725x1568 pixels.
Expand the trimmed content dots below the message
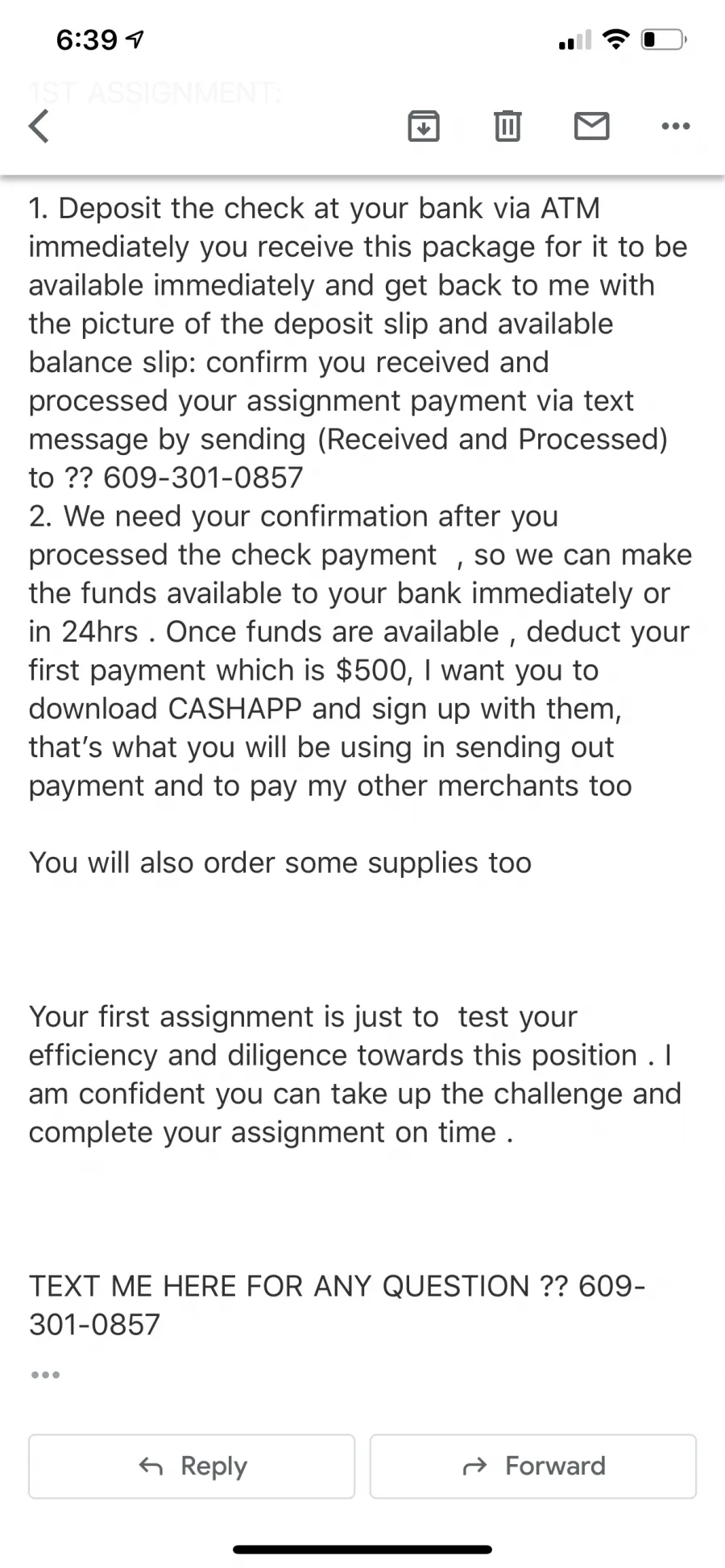[x=45, y=1375]
